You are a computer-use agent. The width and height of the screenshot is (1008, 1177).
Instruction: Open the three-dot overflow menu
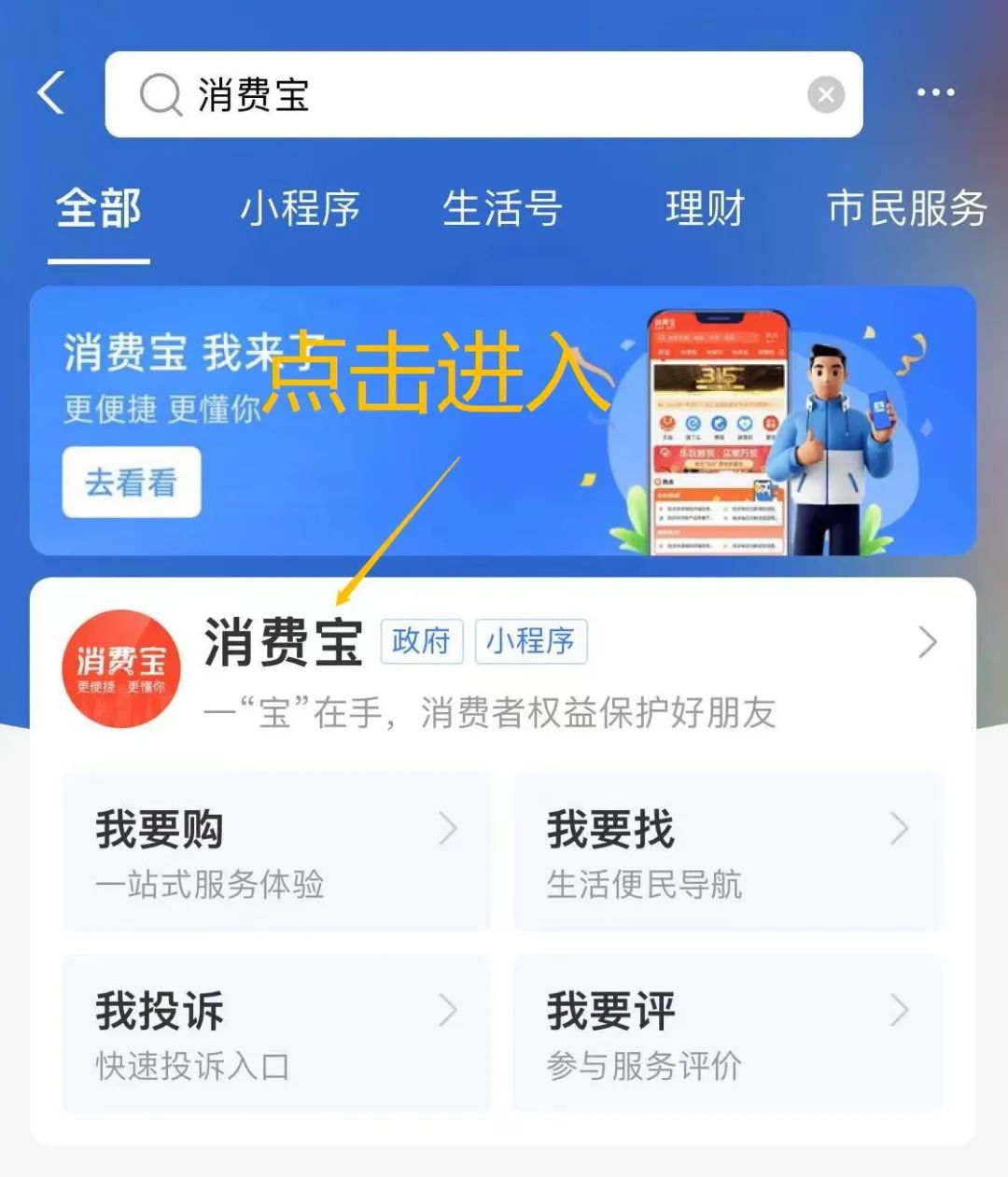pyautogui.click(x=935, y=92)
